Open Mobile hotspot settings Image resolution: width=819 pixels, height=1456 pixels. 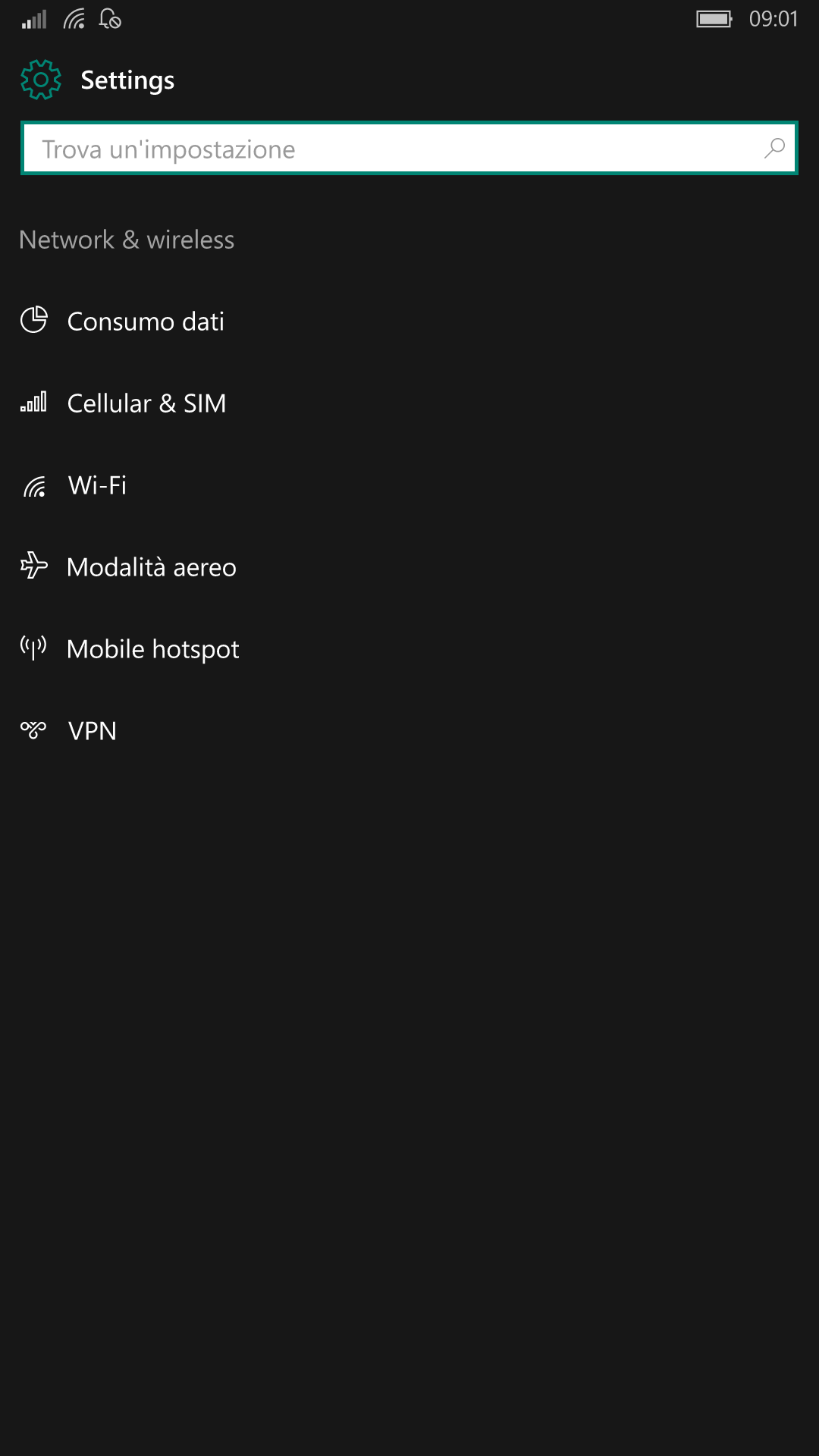point(409,648)
